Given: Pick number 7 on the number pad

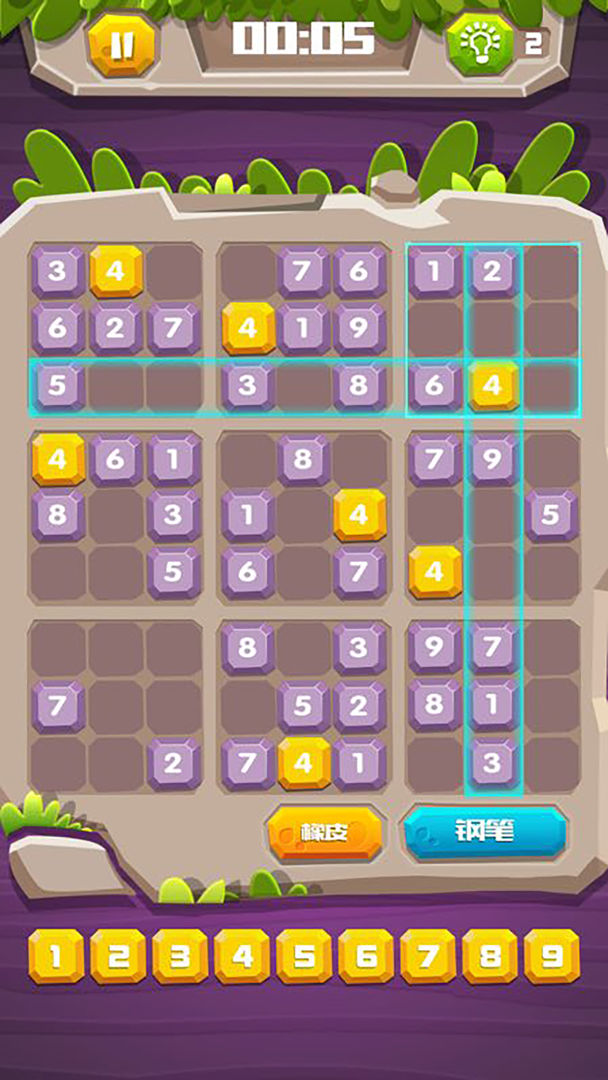Looking at the screenshot, I should 428,957.
